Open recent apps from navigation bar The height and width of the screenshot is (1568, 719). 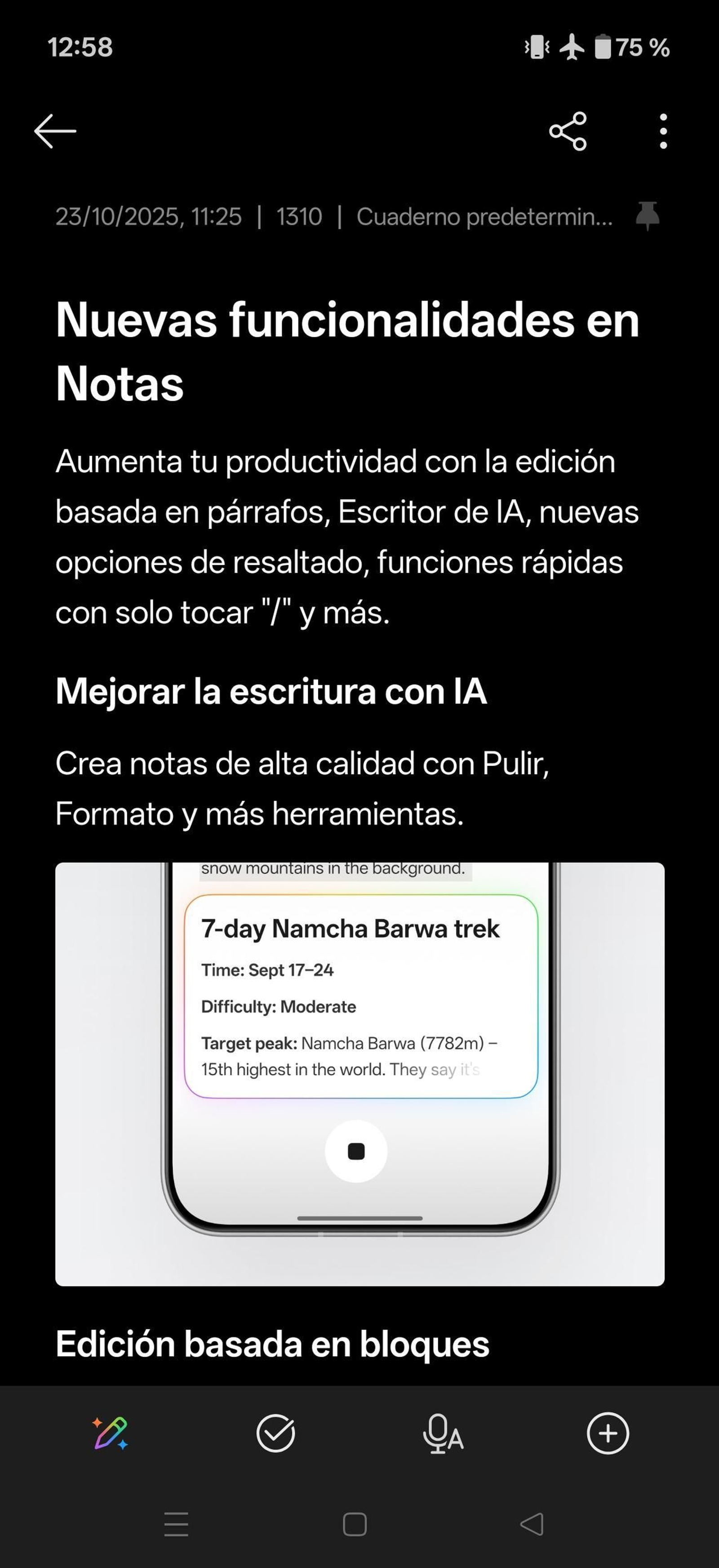[177, 1524]
